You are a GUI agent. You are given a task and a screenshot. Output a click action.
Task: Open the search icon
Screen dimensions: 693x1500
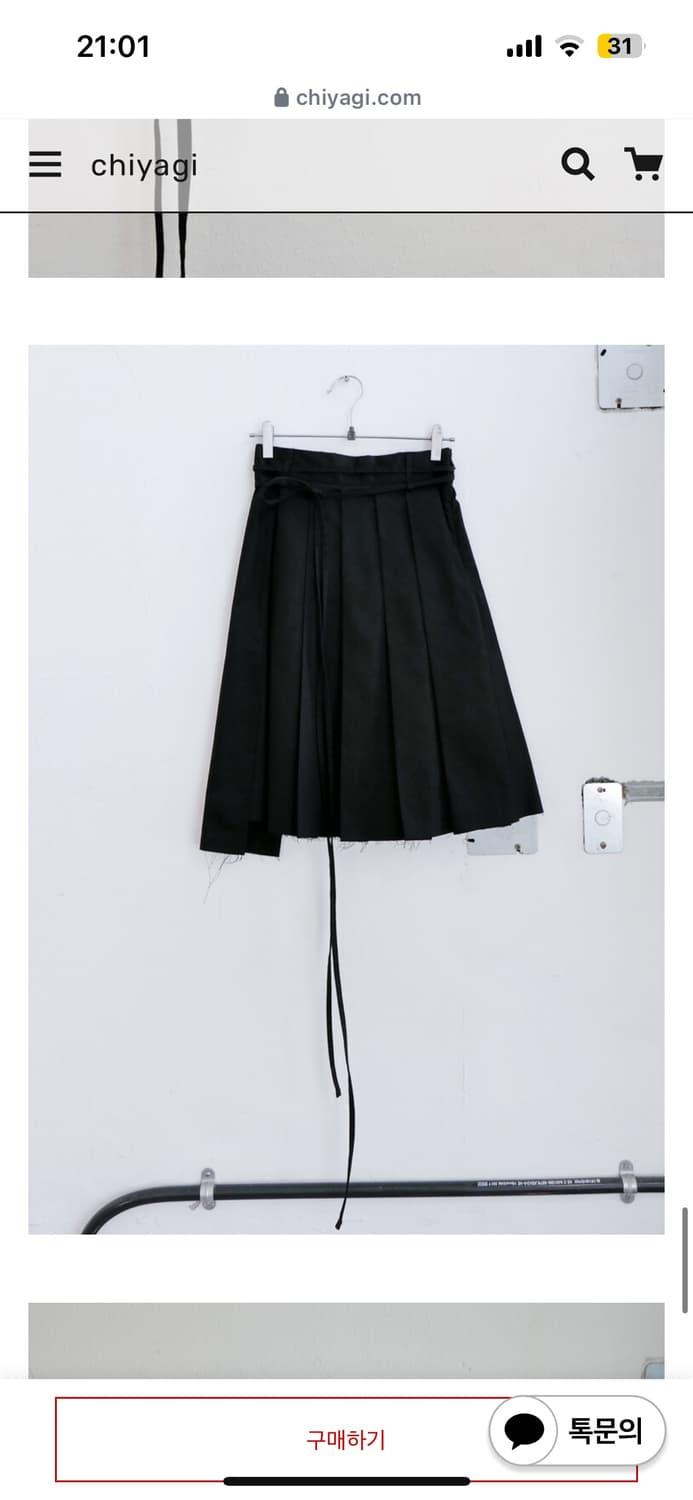pos(577,164)
